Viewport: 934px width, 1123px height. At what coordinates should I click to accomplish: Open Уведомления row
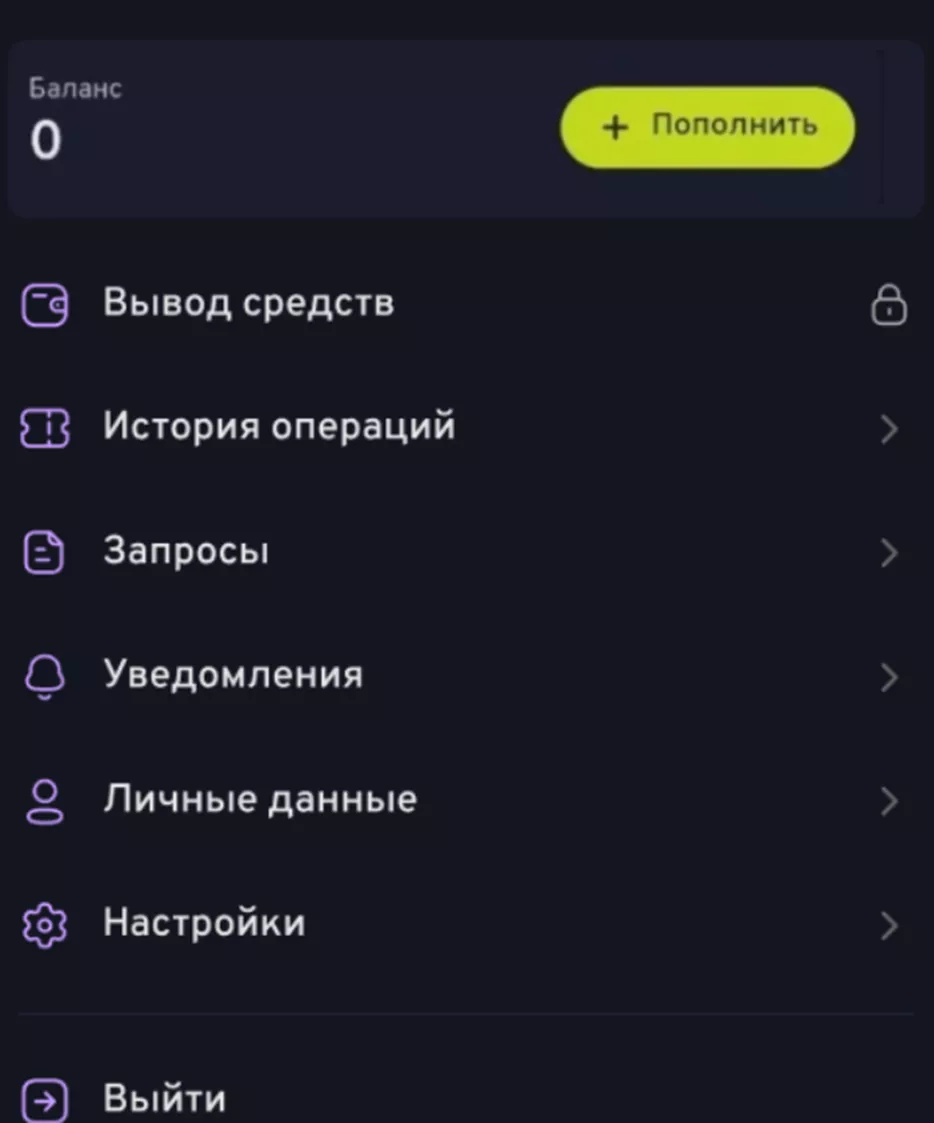pyautogui.click(x=233, y=676)
